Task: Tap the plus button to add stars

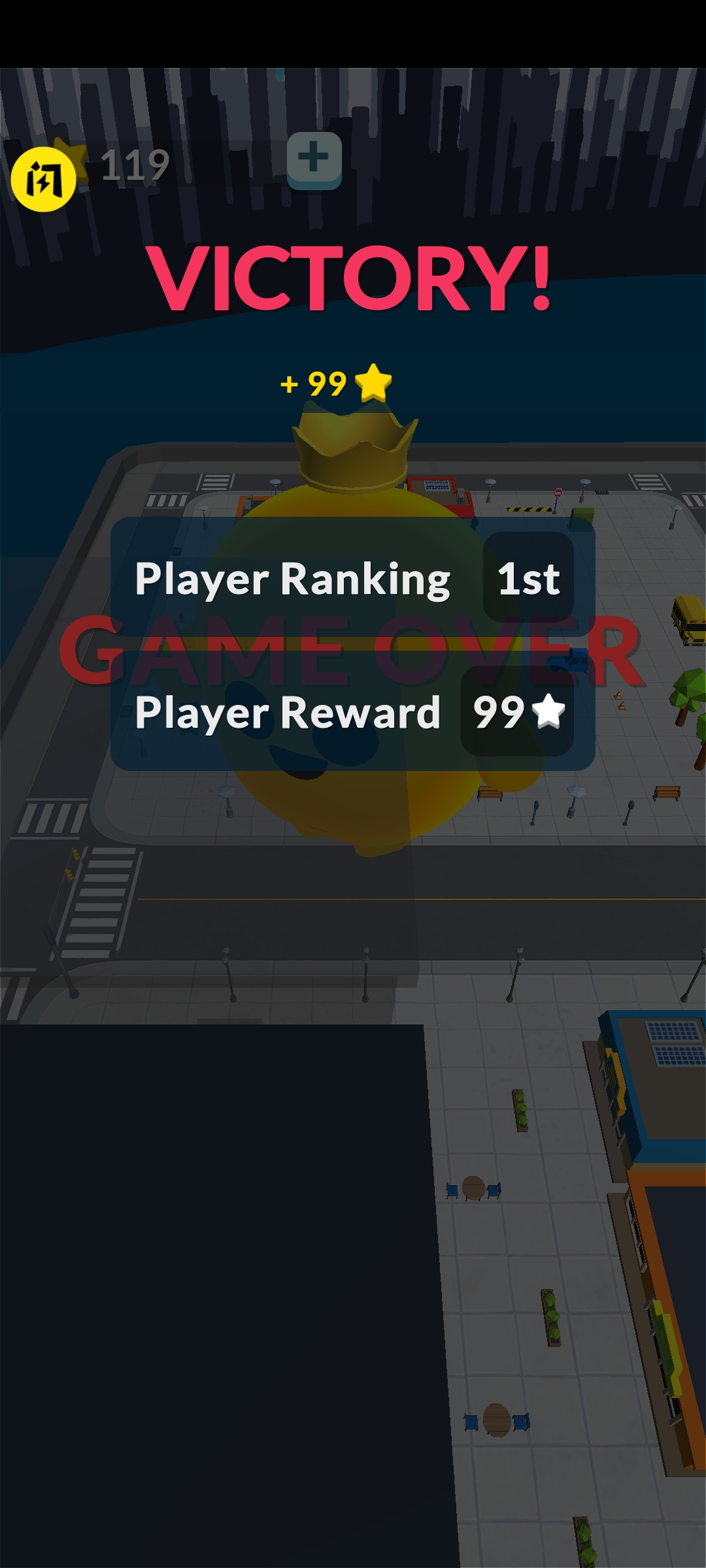Action: coord(314,160)
